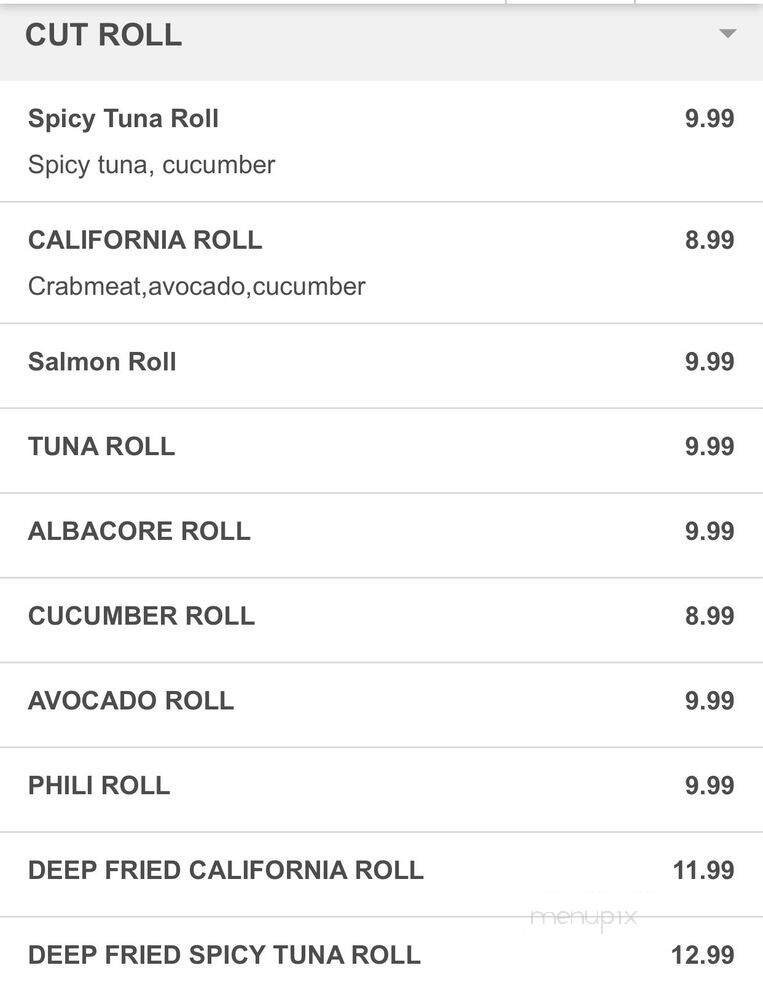Image resolution: width=763 pixels, height=1000 pixels.
Task: Pick the CUCUMBER ROLL entry
Action: coord(141,616)
